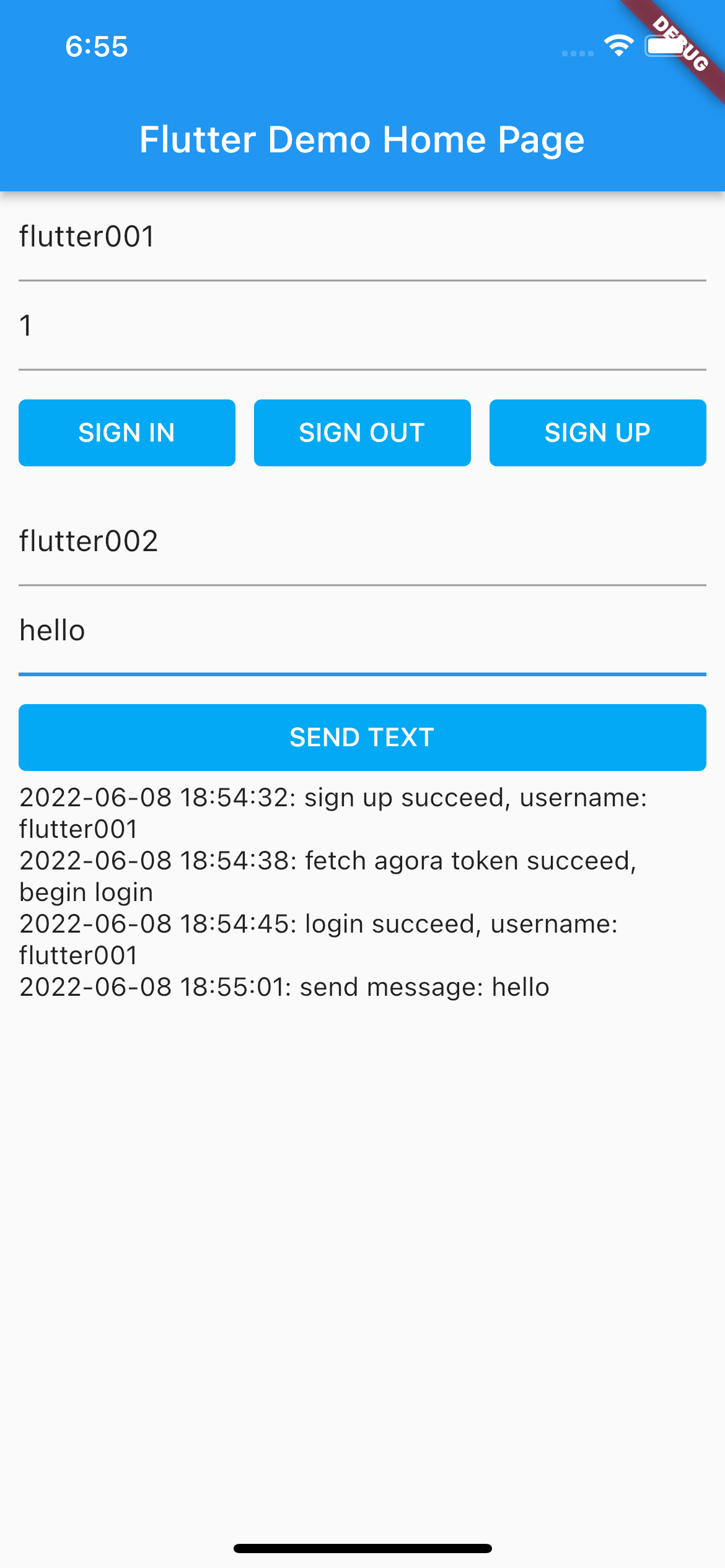This screenshot has height=1568, width=725.
Task: Send the message with SEND TEXT
Action: coord(362,738)
